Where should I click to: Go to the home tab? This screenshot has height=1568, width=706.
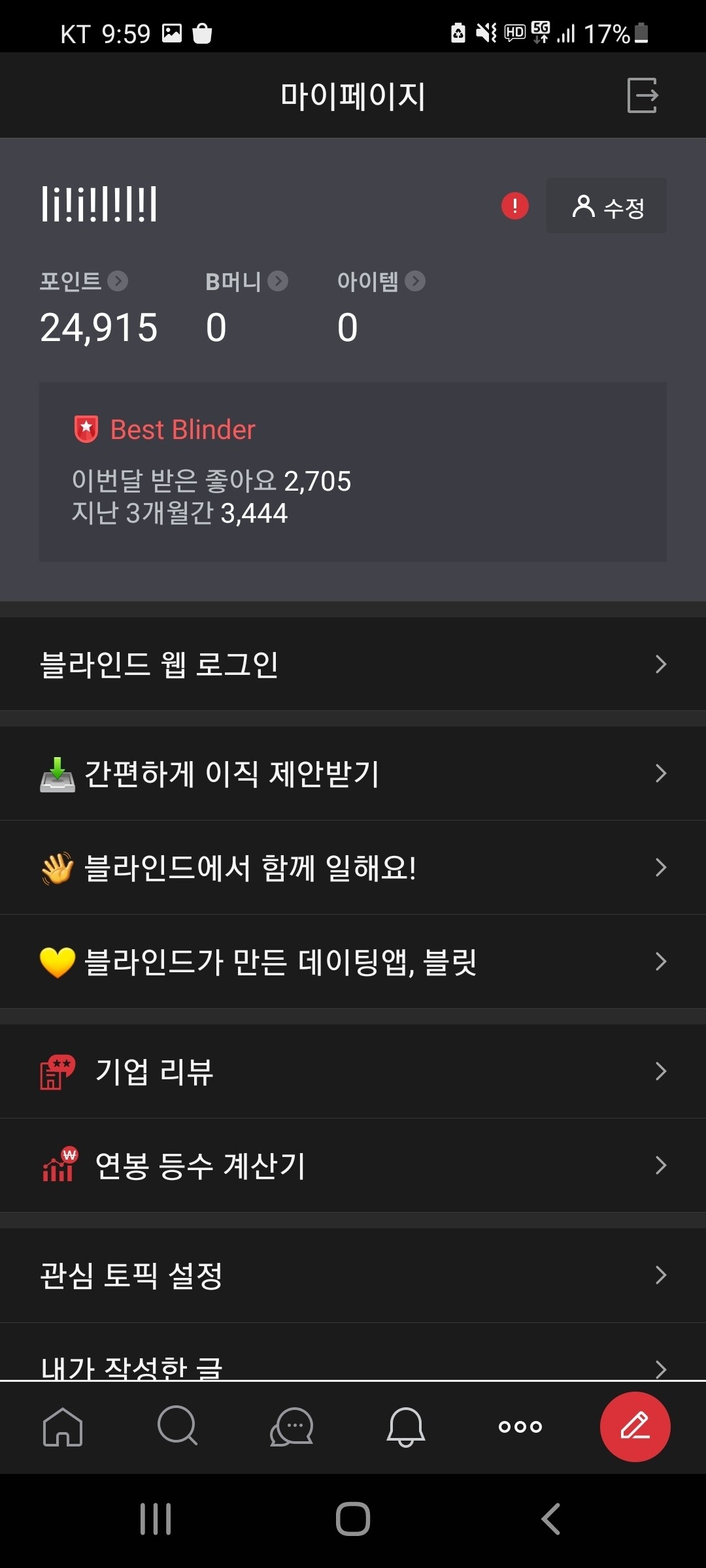[63, 1426]
